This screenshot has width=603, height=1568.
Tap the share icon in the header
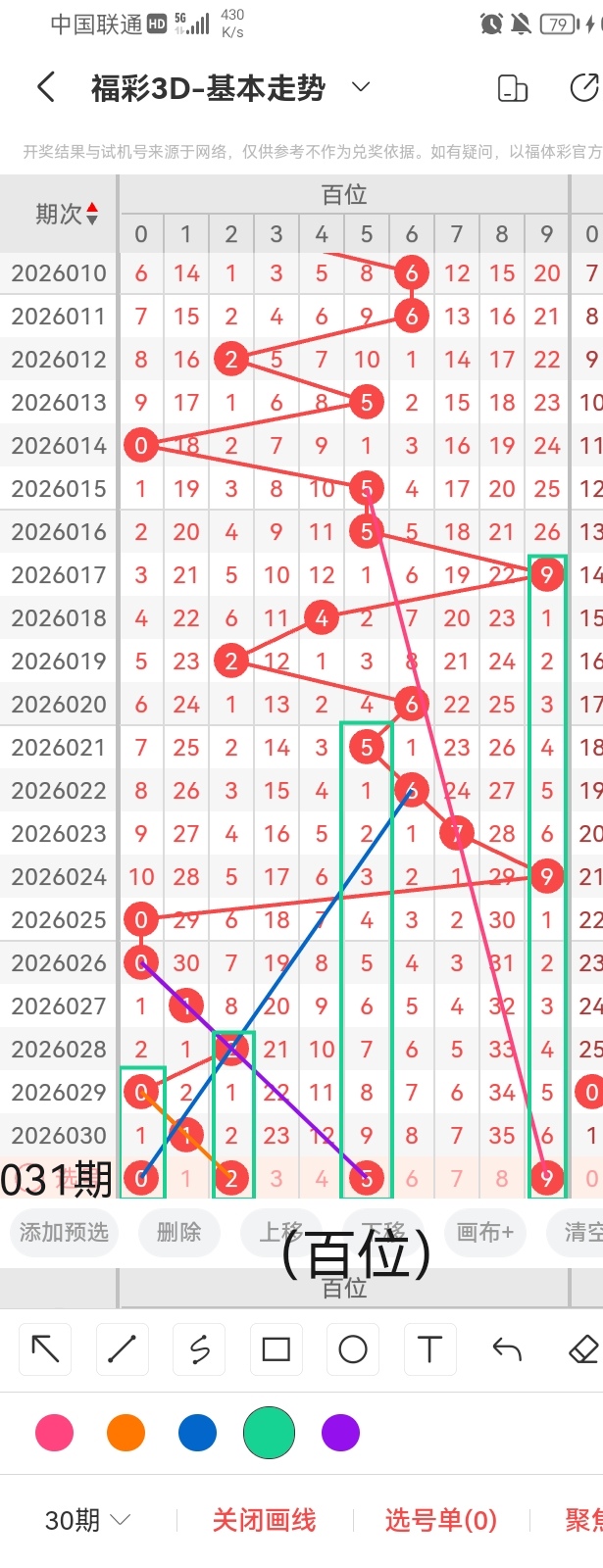coord(584,87)
